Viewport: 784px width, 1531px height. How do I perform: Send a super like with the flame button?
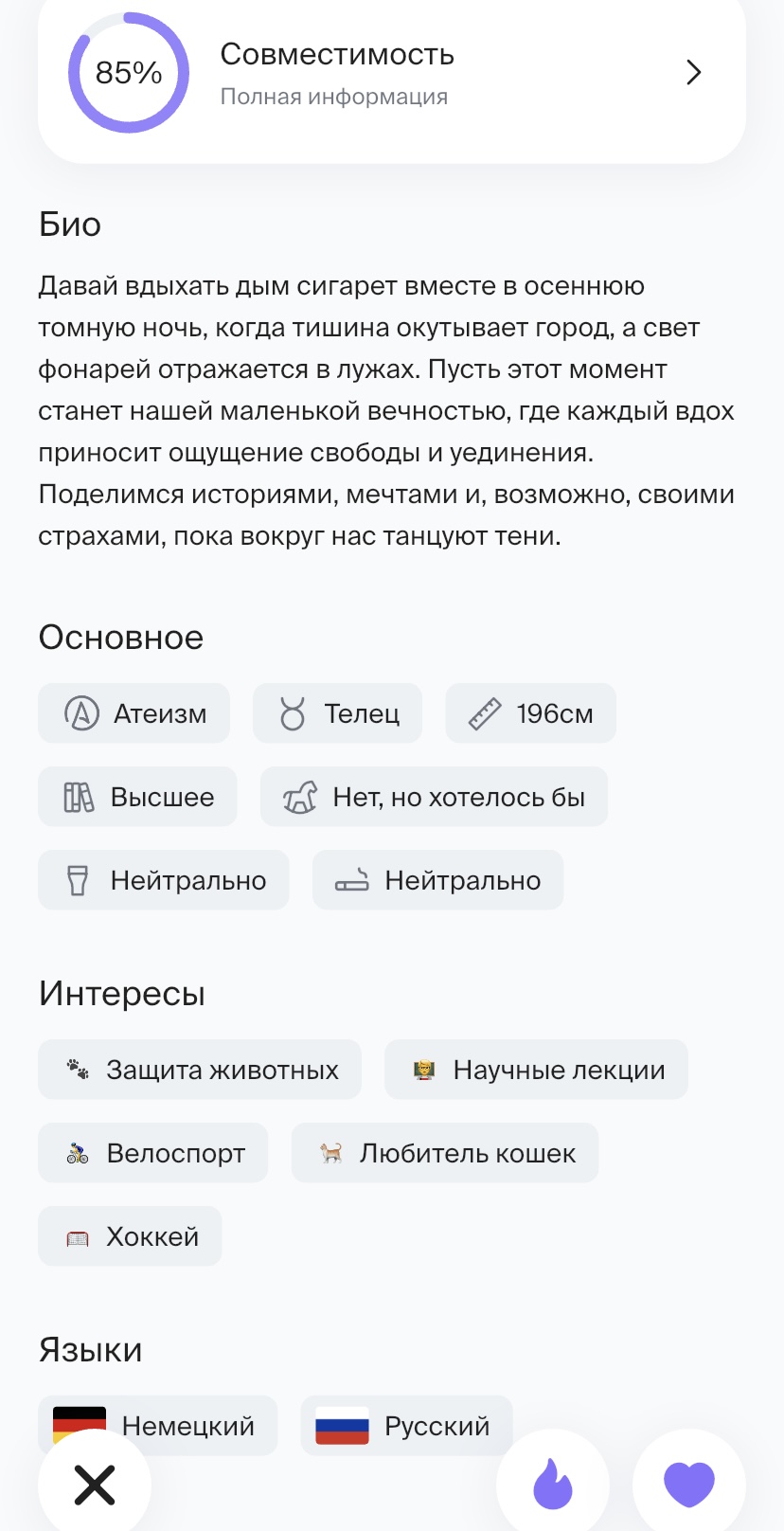coord(553,1484)
